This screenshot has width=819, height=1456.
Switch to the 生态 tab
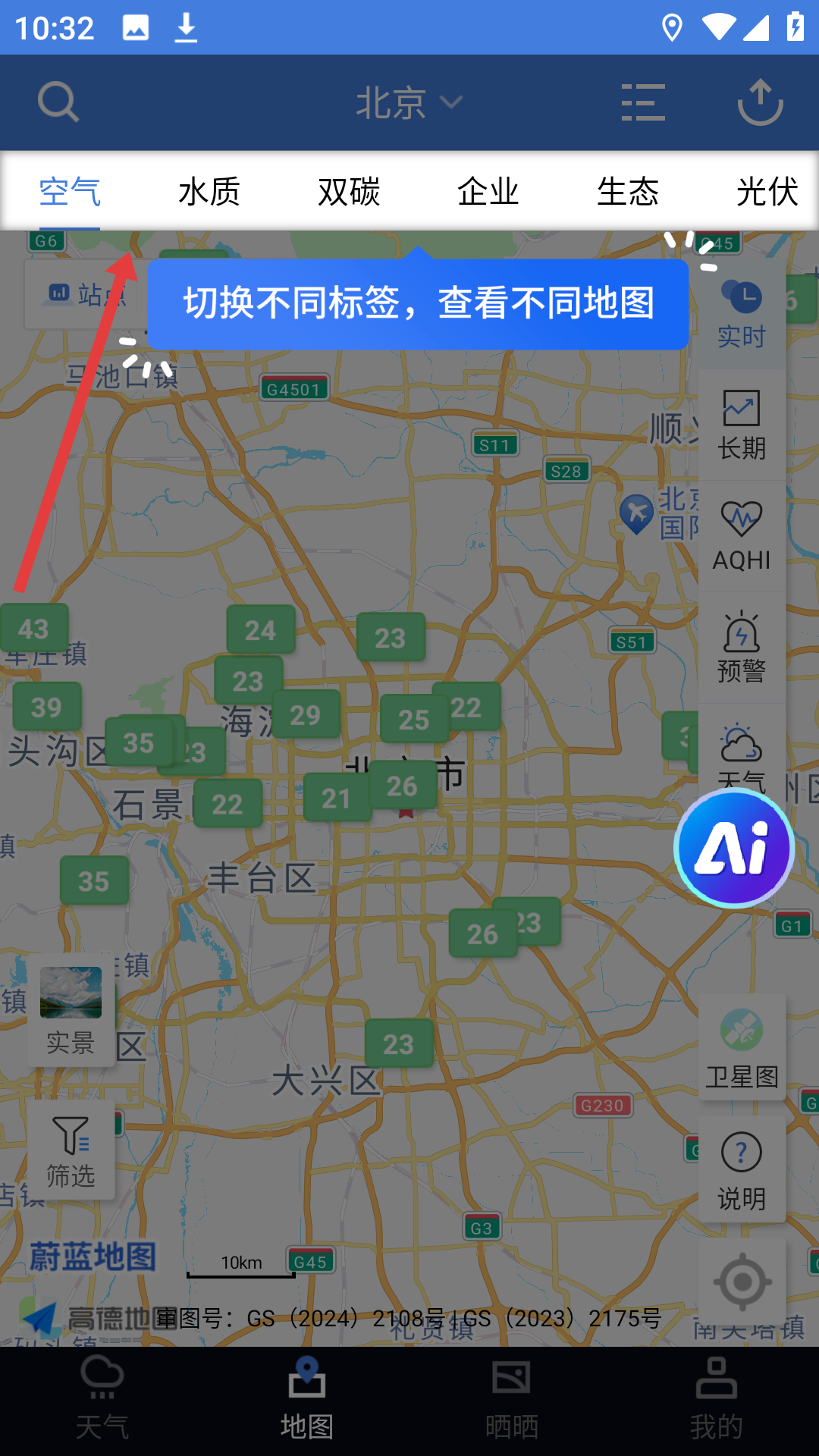[628, 192]
